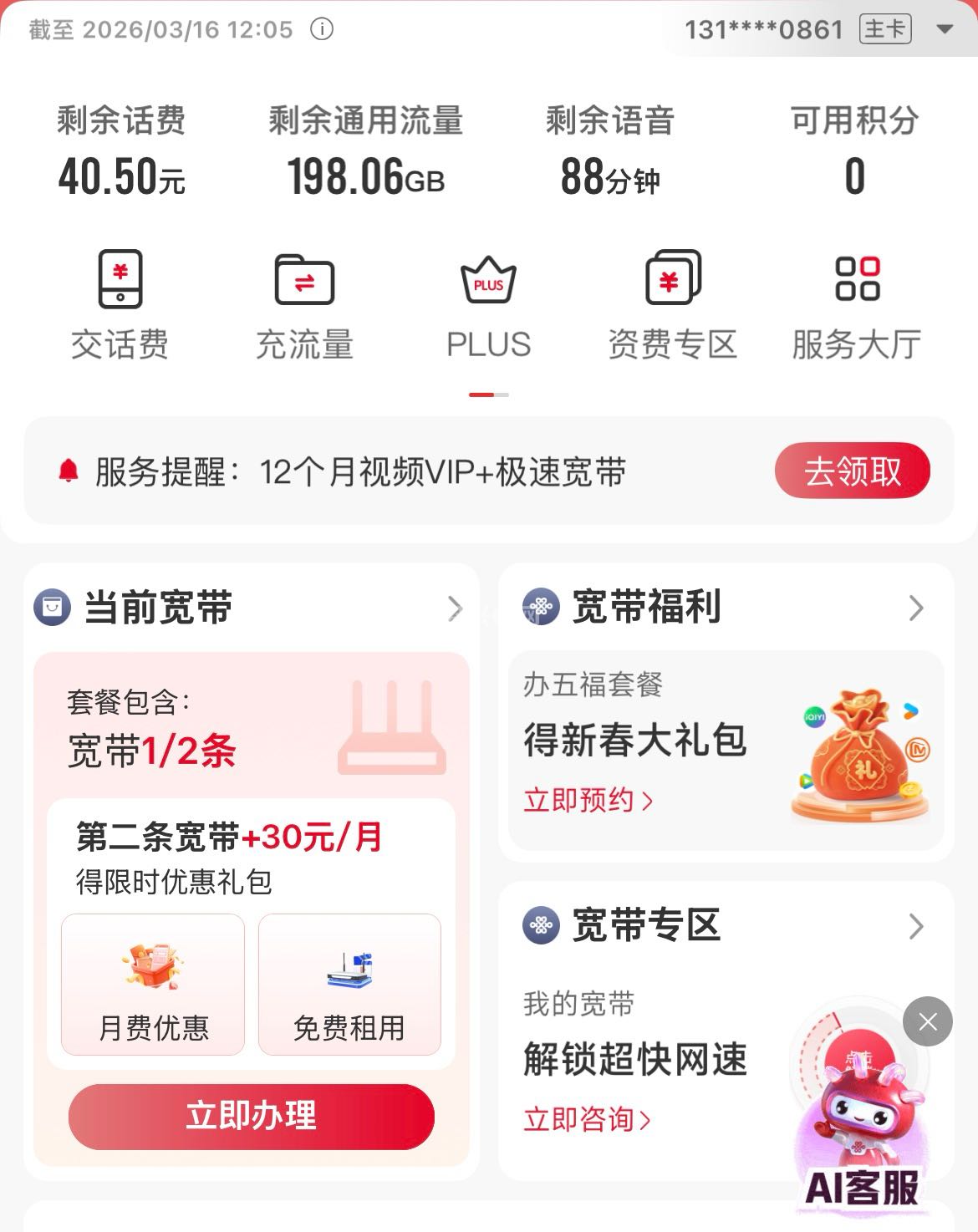Dismiss the floating AI客服 assistant
978x1232 pixels.
pos(928,1021)
